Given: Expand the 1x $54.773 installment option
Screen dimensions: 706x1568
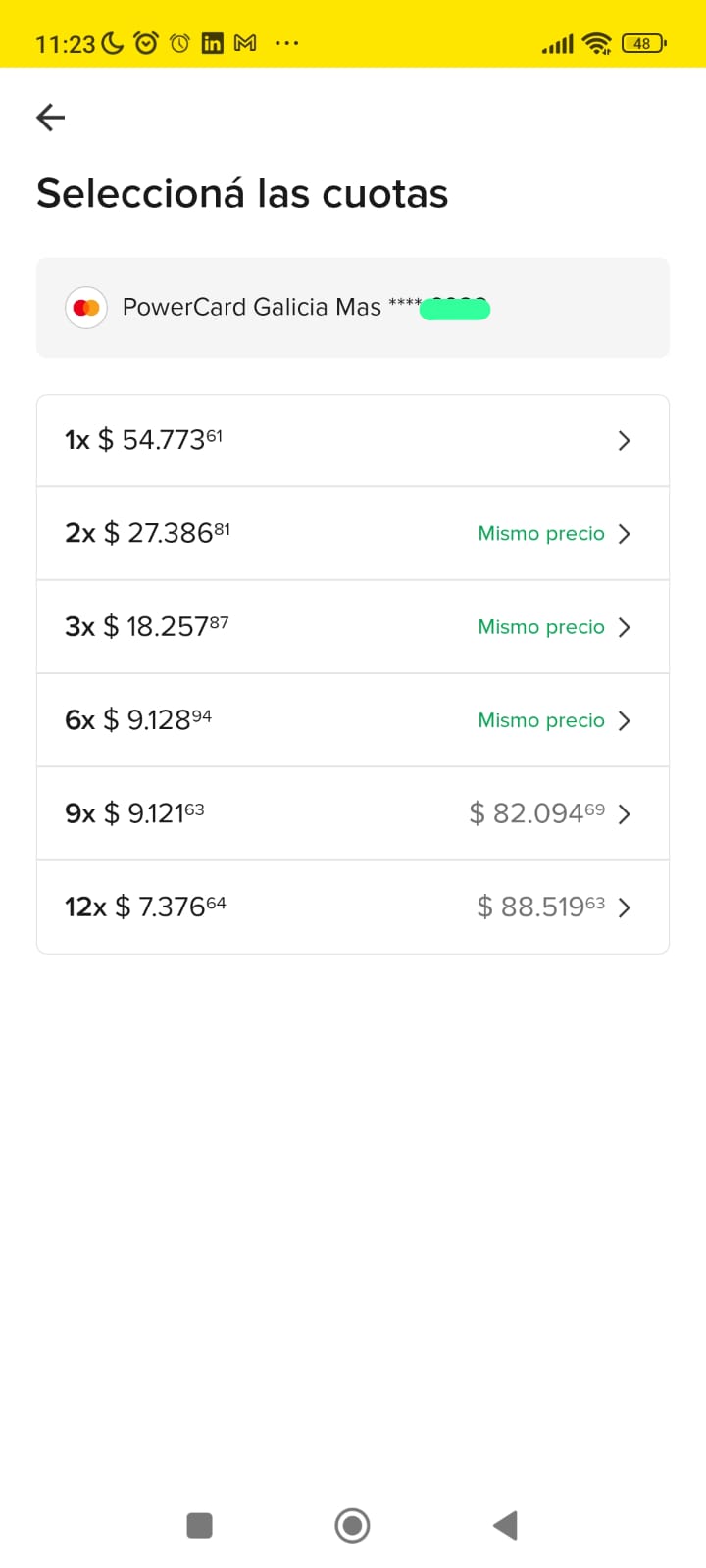Looking at the screenshot, I should tap(353, 439).
